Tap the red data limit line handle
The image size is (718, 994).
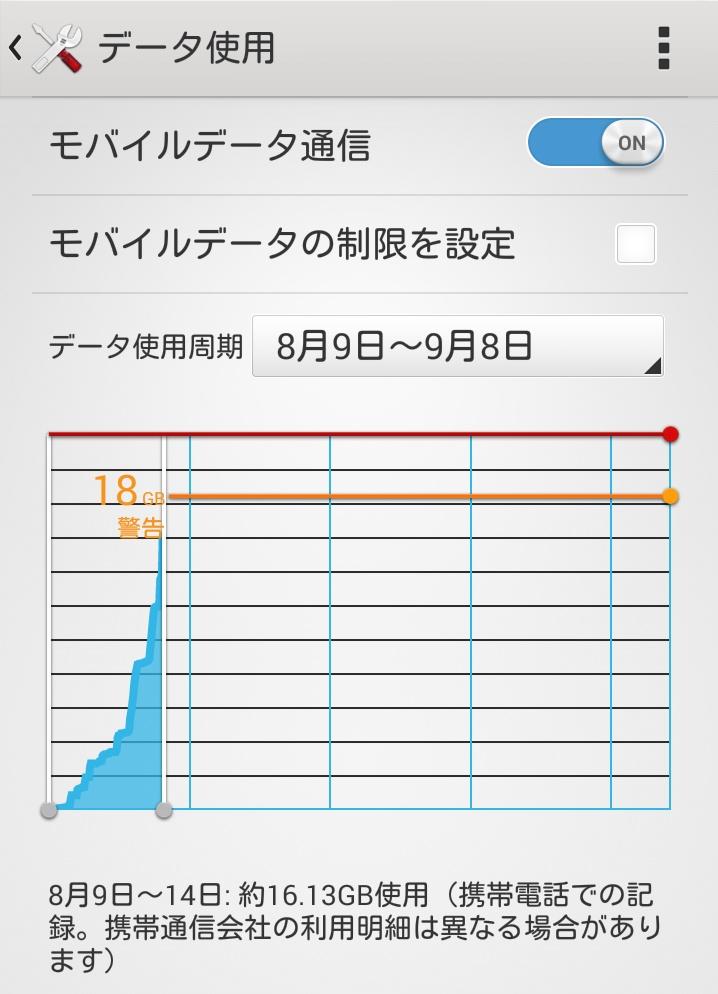[670, 434]
